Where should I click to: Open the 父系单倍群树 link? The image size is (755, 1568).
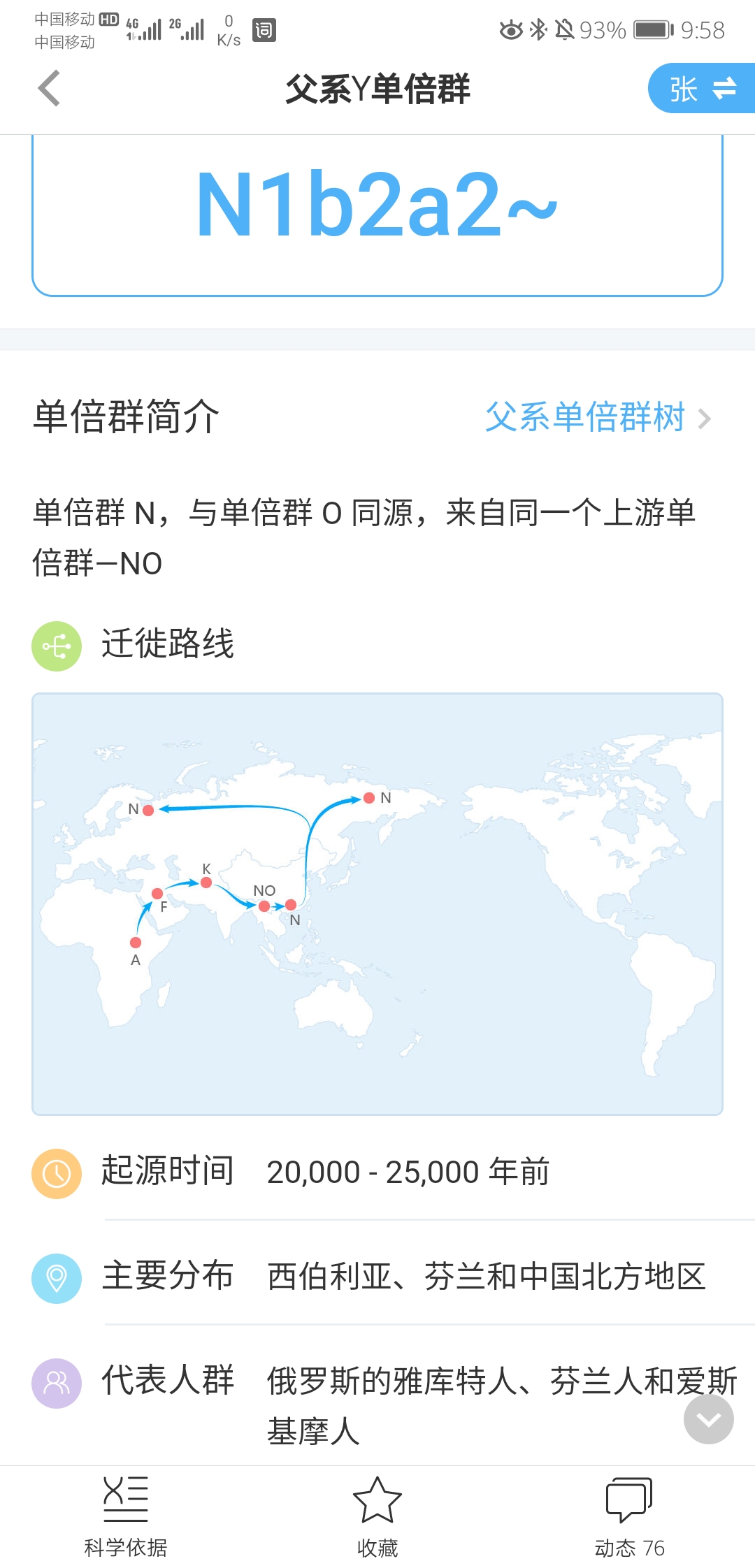tap(598, 418)
